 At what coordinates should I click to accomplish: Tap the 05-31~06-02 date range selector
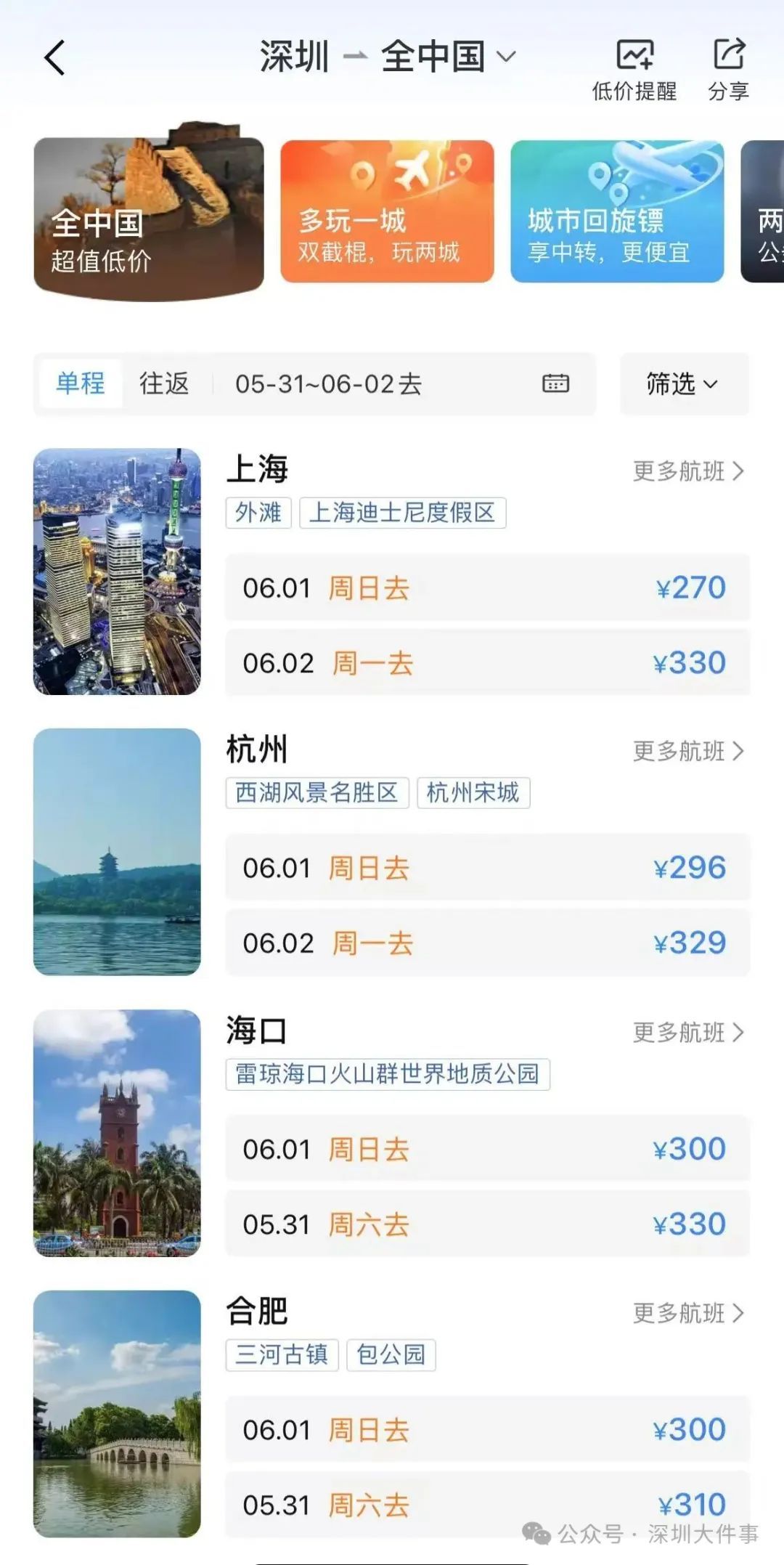(327, 384)
